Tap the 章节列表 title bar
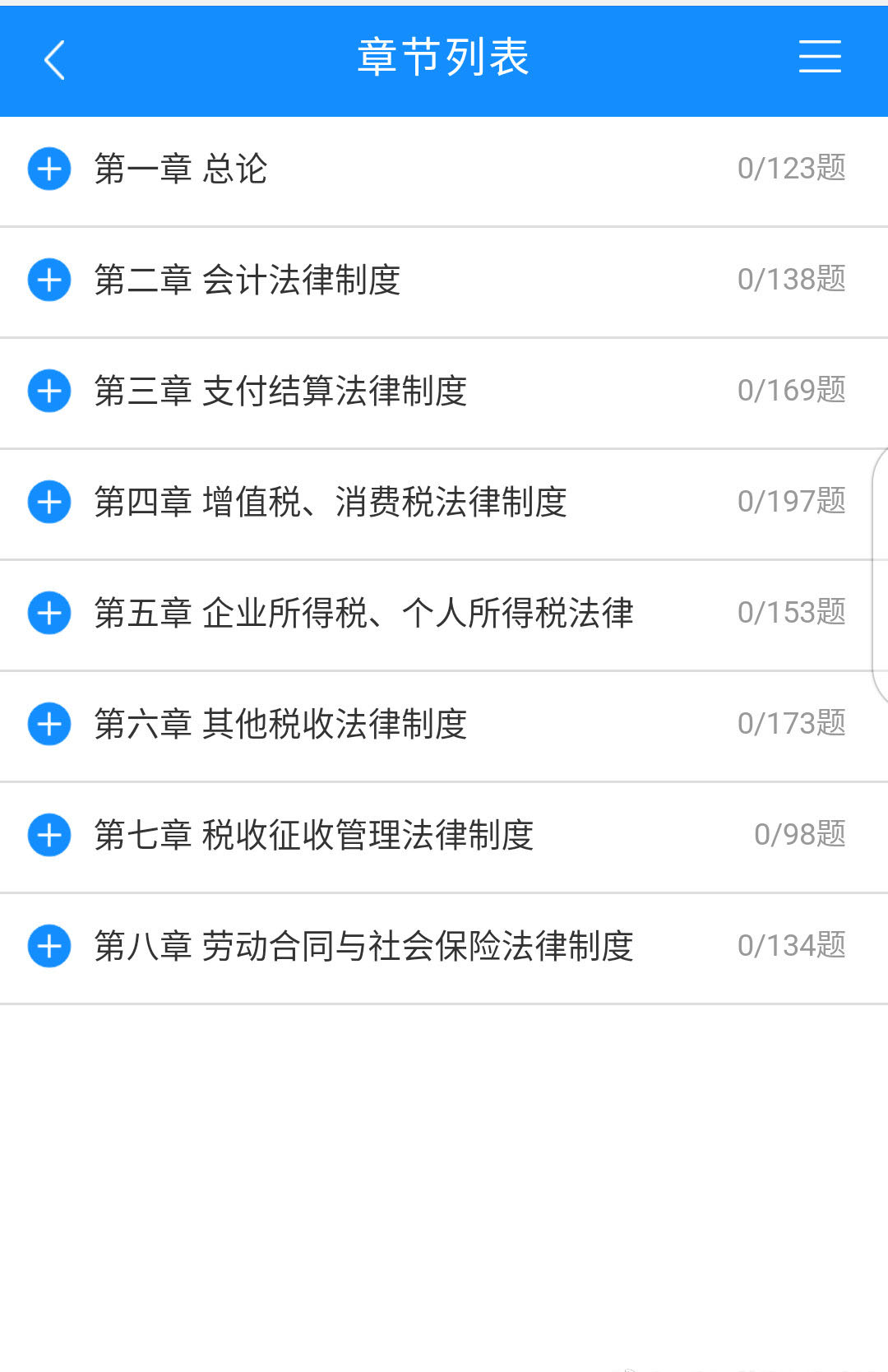Image resolution: width=888 pixels, height=1372 pixels. point(442,58)
